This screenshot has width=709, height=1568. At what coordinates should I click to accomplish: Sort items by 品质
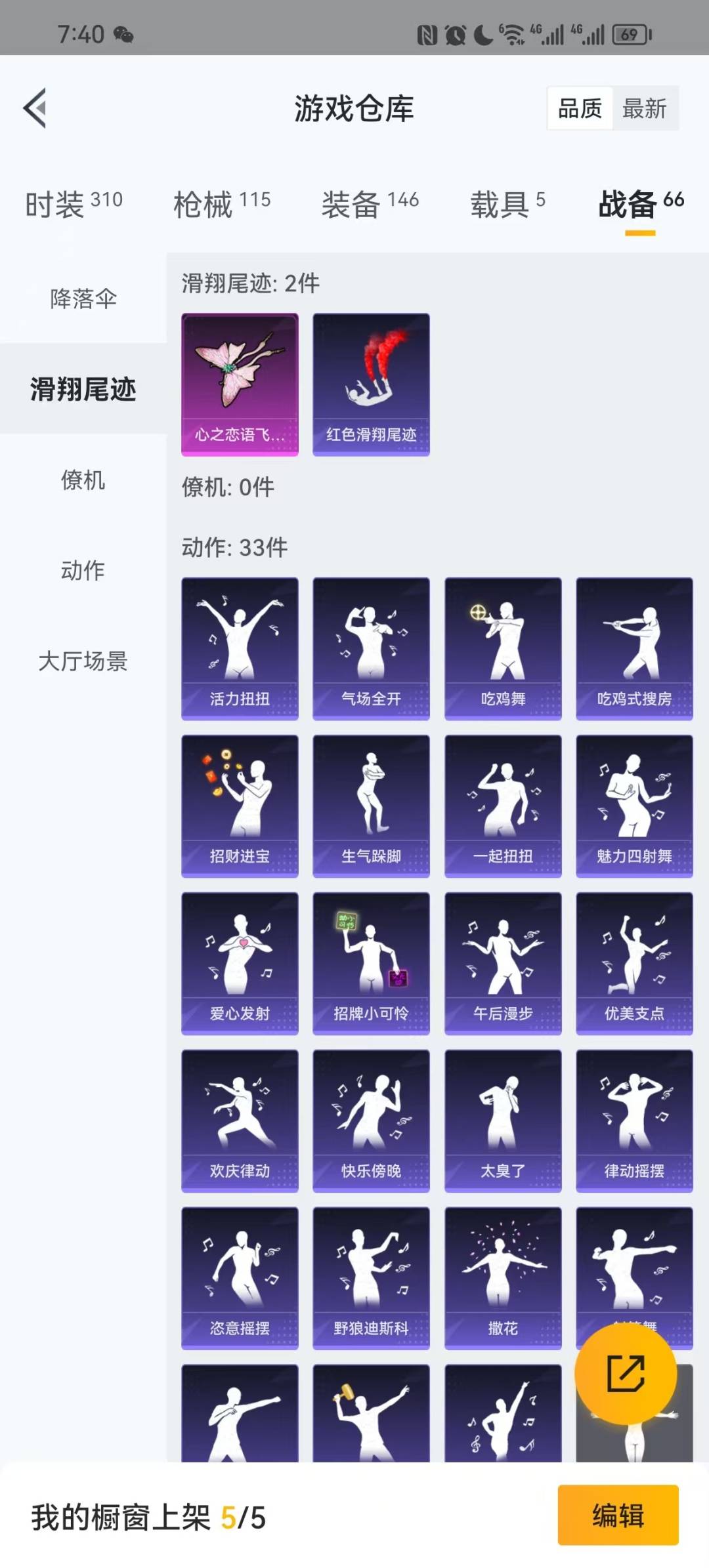coord(580,108)
